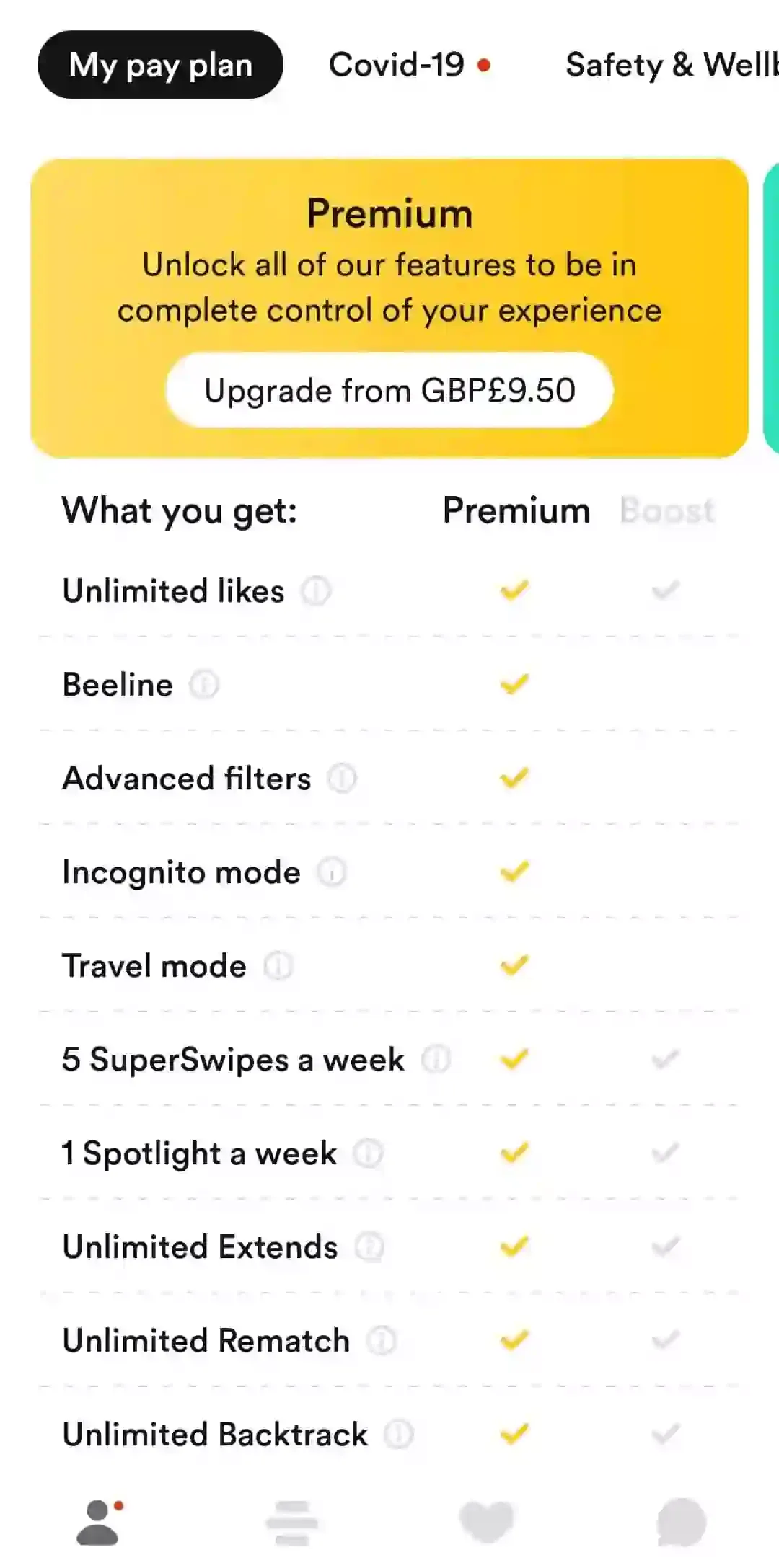This screenshot has width=779, height=1568.
Task: Tap Upgrade from GBP£9.50 button
Action: click(x=389, y=390)
